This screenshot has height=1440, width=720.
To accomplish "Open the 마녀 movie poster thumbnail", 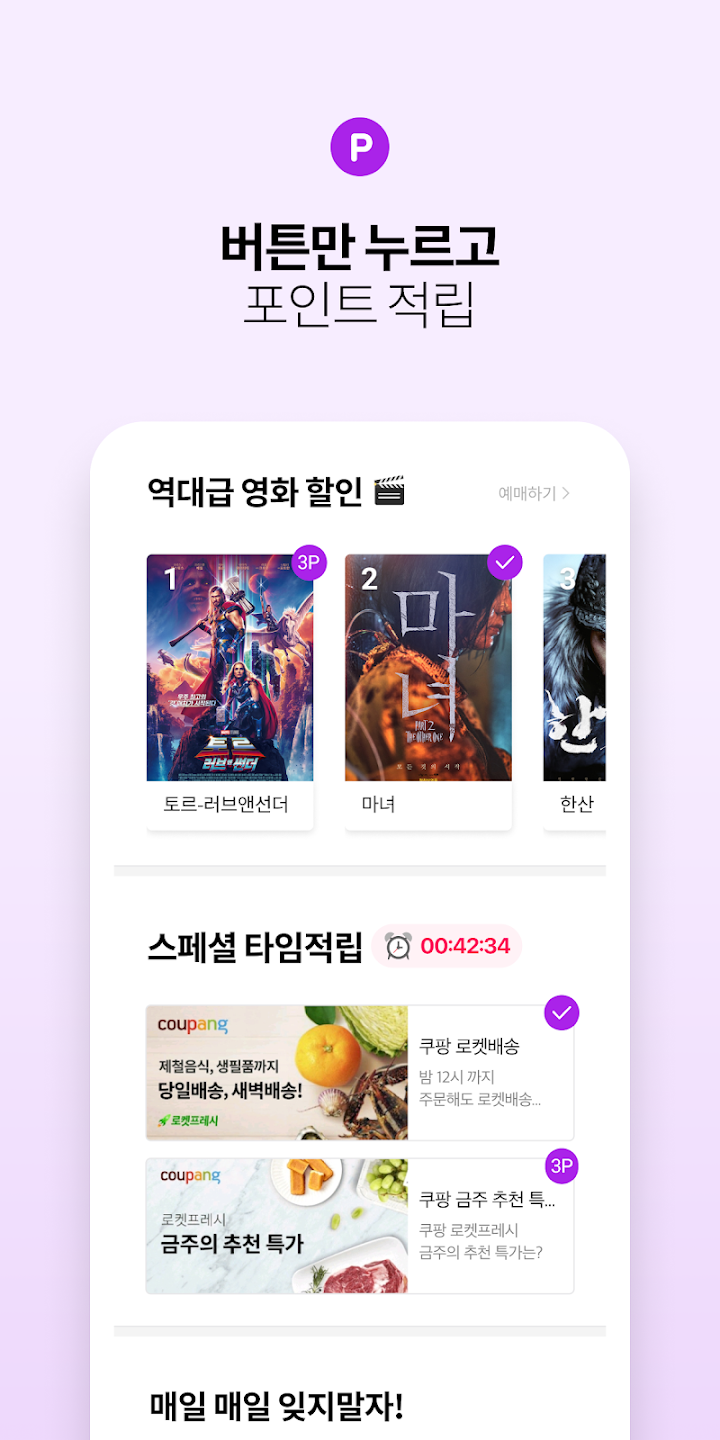I will [x=427, y=665].
